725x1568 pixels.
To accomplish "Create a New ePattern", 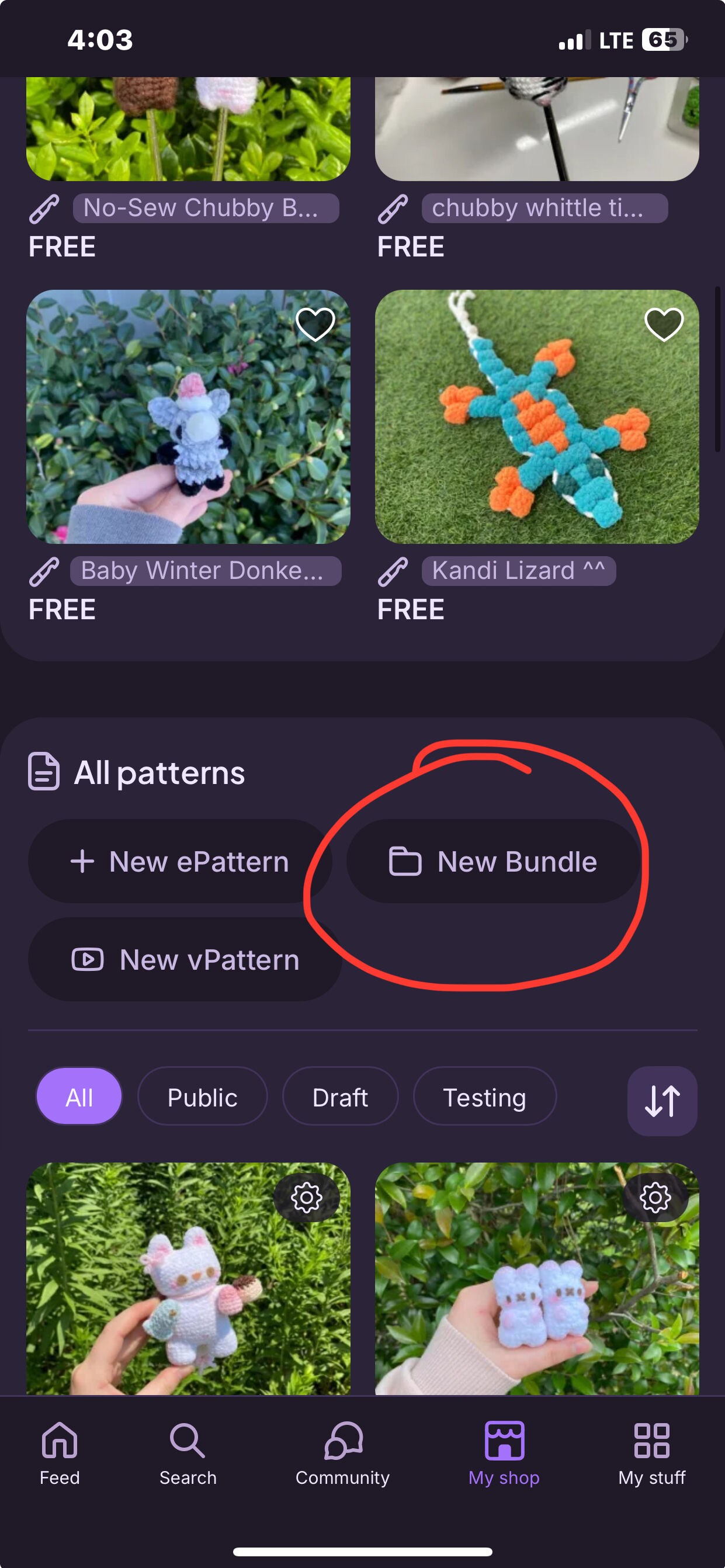I will 180,861.
